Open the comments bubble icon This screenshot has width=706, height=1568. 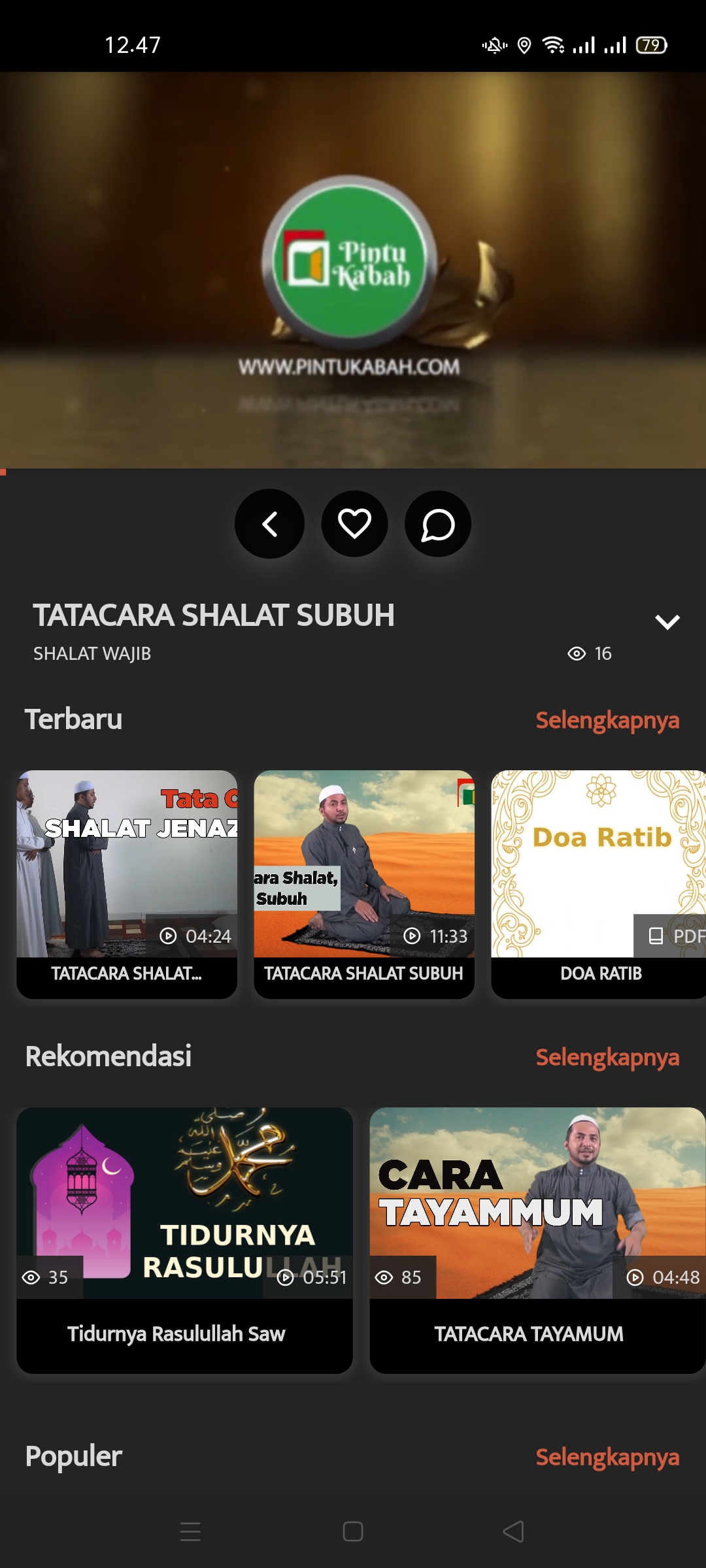tap(437, 524)
